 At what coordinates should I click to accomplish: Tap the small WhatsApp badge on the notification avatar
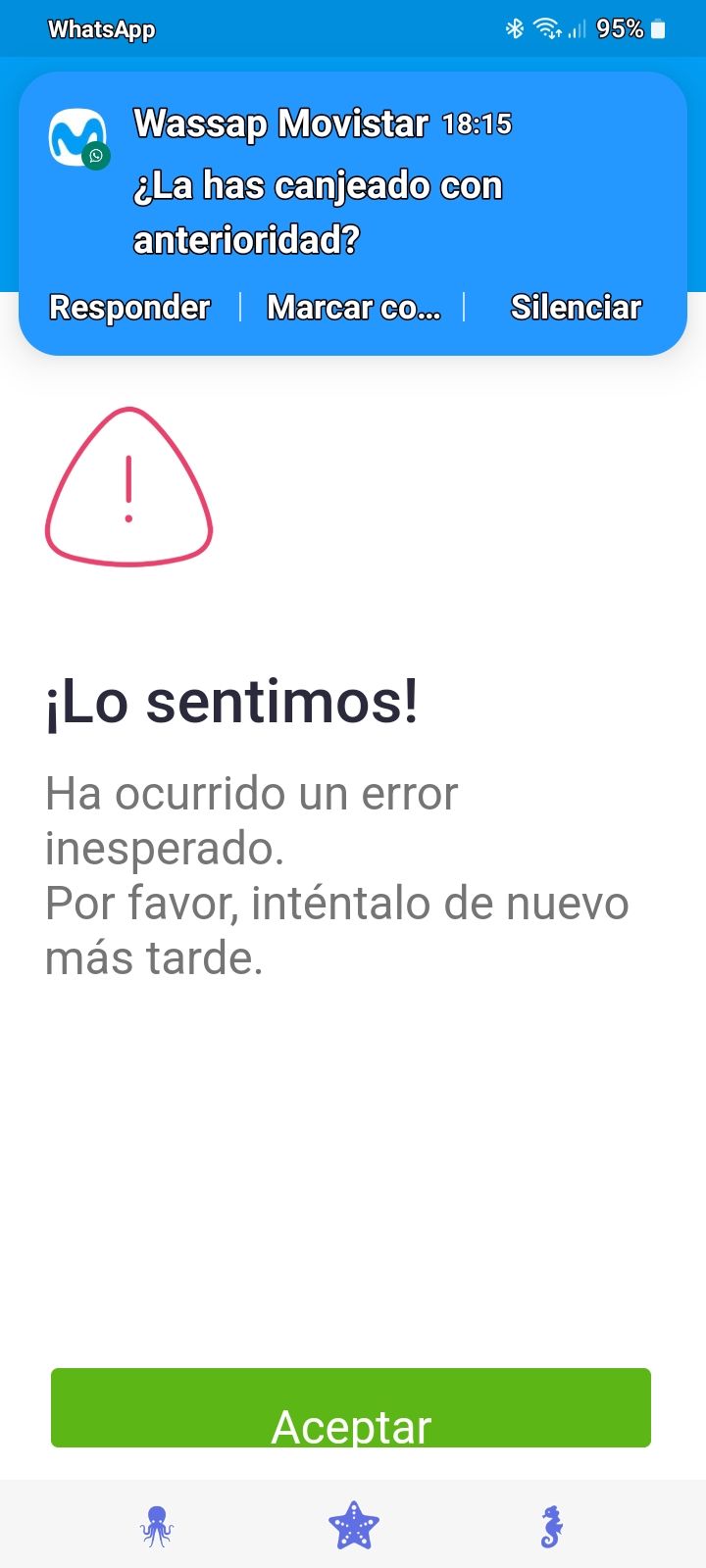[98, 157]
